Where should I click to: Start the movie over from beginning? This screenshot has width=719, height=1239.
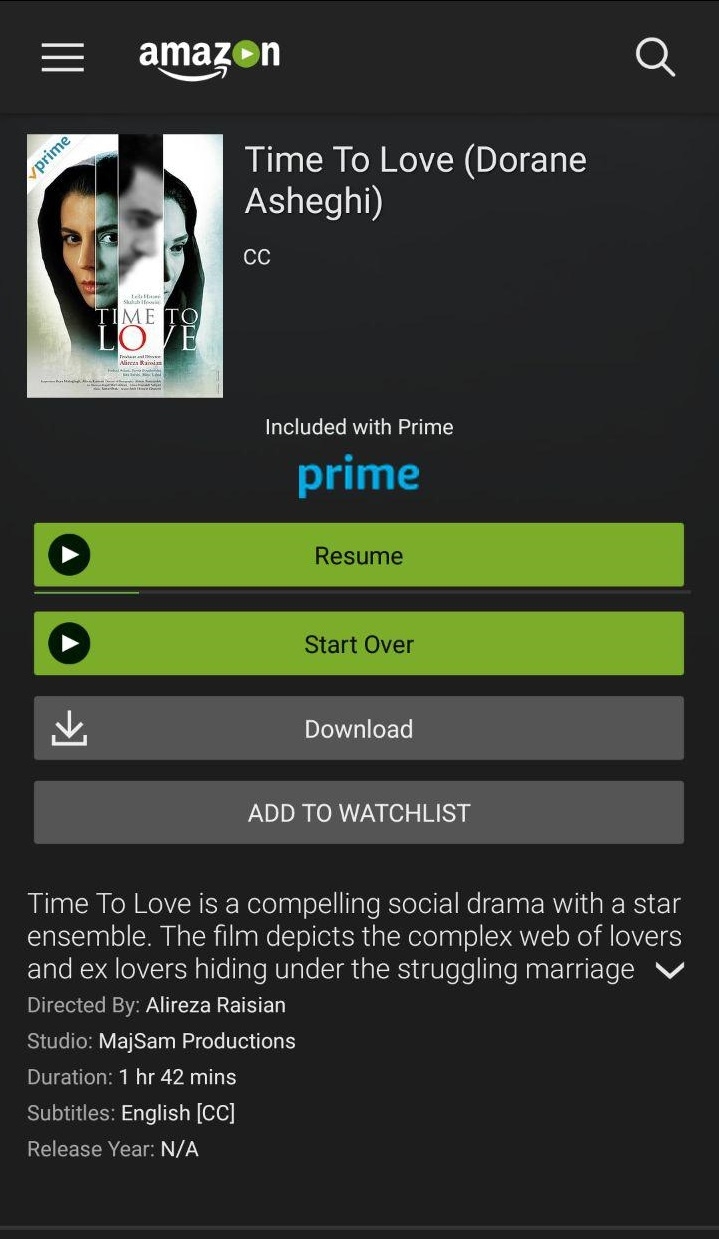358,644
